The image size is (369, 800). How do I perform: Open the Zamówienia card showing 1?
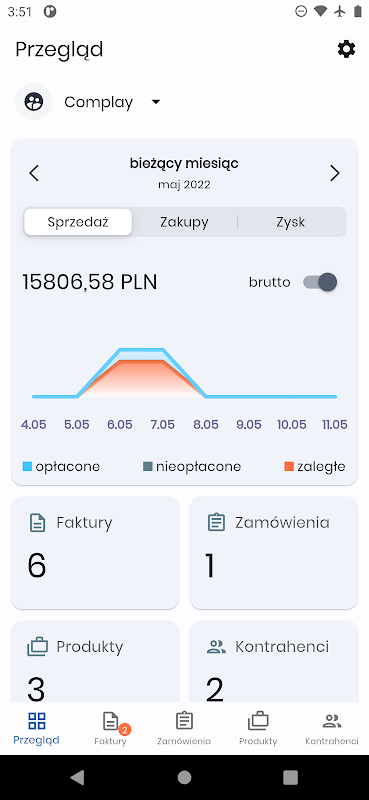click(274, 553)
